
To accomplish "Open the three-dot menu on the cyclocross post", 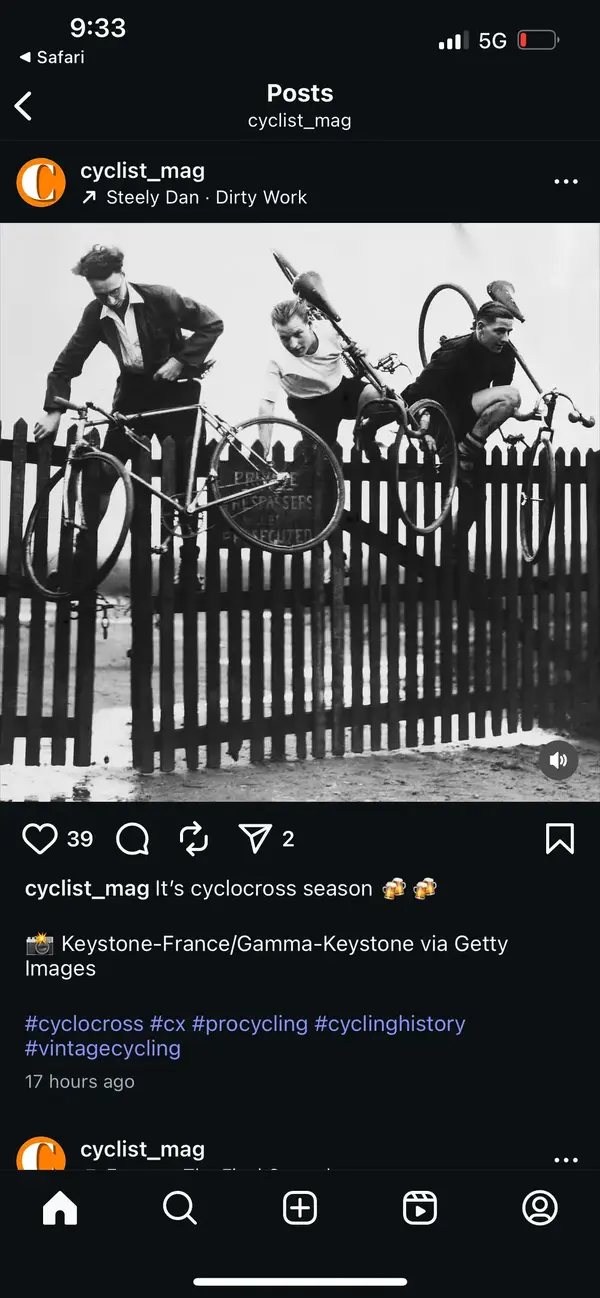I will [566, 182].
